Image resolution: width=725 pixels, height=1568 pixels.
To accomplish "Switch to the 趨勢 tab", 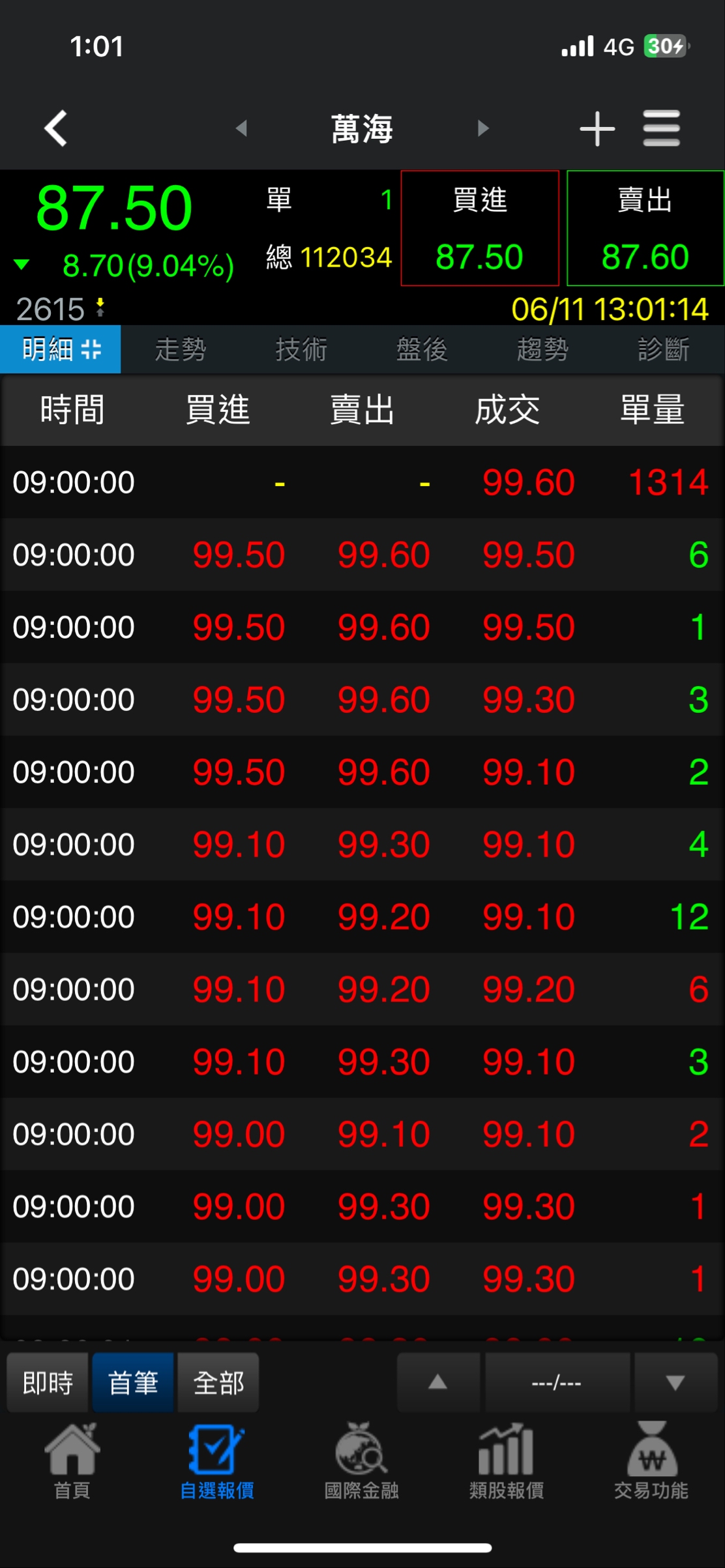I will click(x=542, y=349).
